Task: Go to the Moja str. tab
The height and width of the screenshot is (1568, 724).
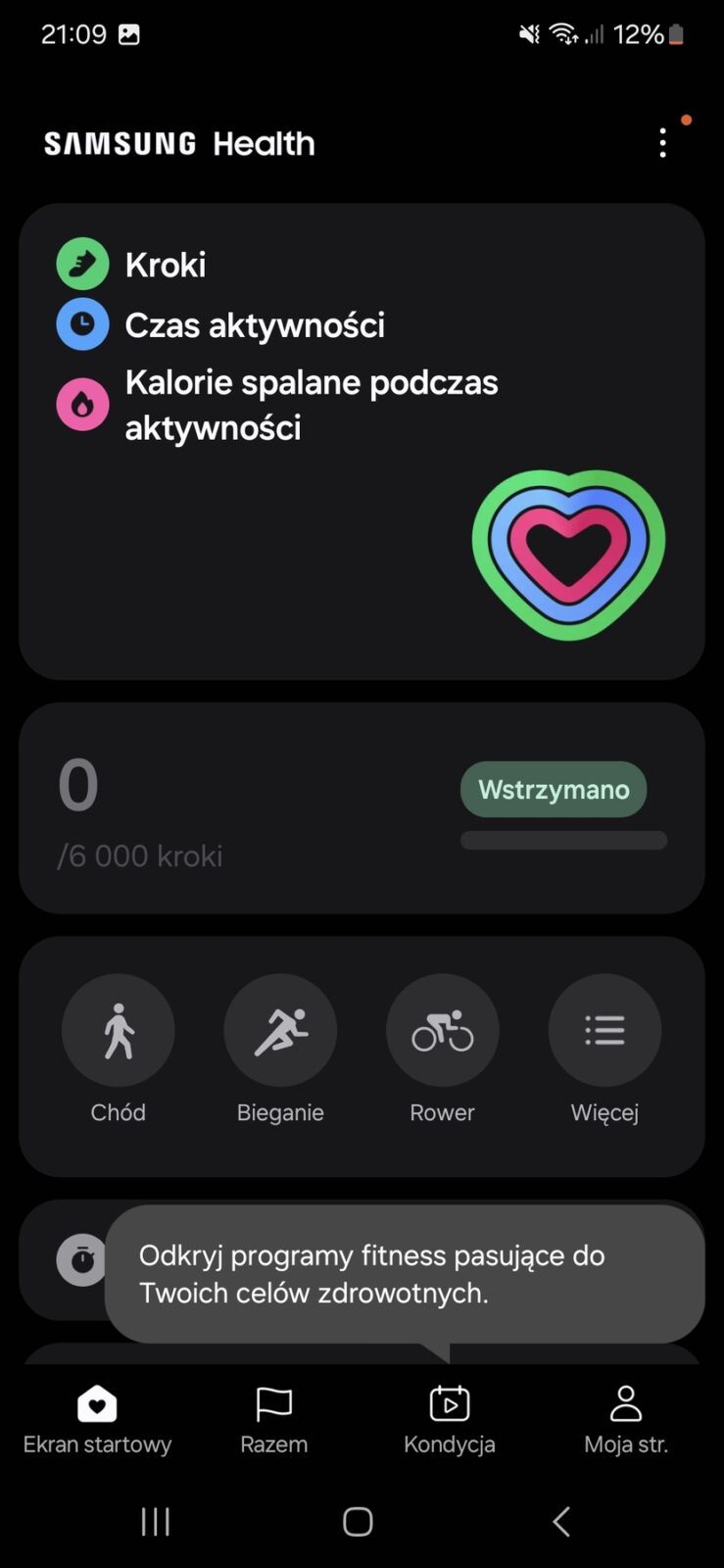Action: pyautogui.click(x=626, y=1419)
